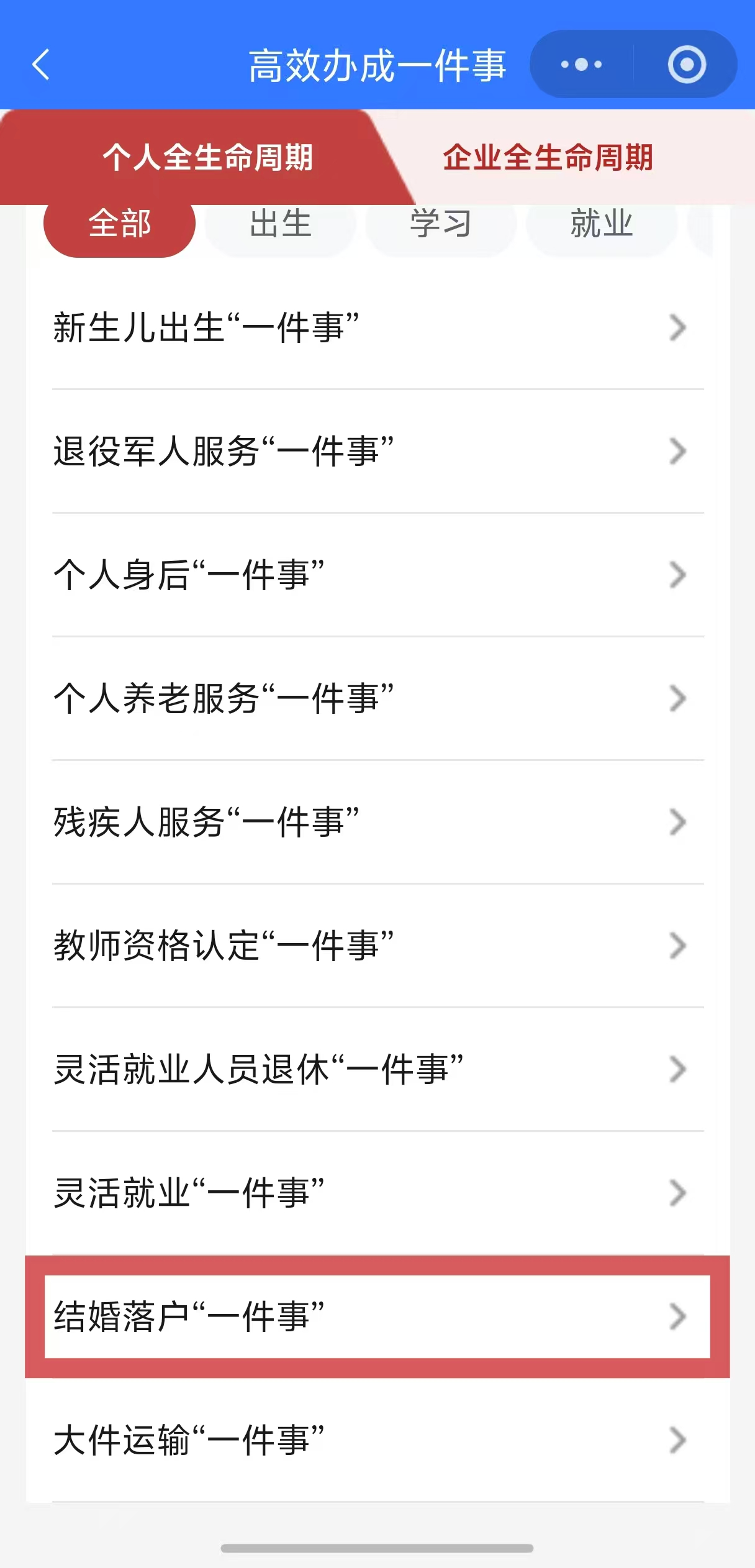Filter the list by 就业
The width and height of the screenshot is (755, 1568).
click(601, 225)
